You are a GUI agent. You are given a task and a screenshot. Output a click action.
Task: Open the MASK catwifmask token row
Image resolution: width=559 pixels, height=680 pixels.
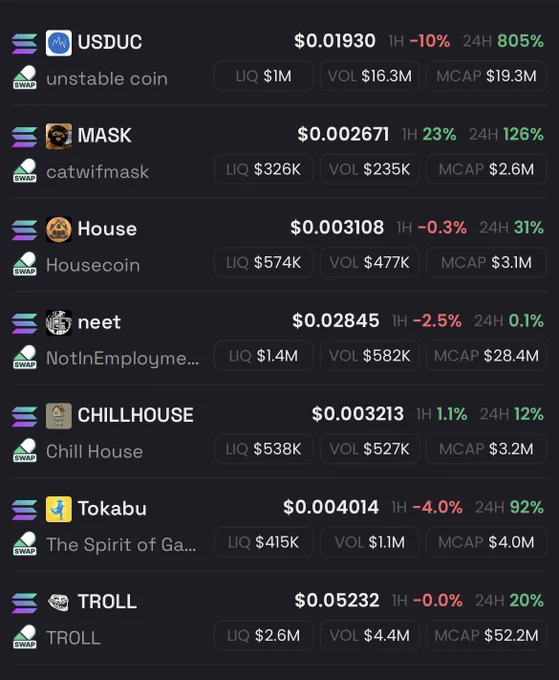tap(279, 152)
